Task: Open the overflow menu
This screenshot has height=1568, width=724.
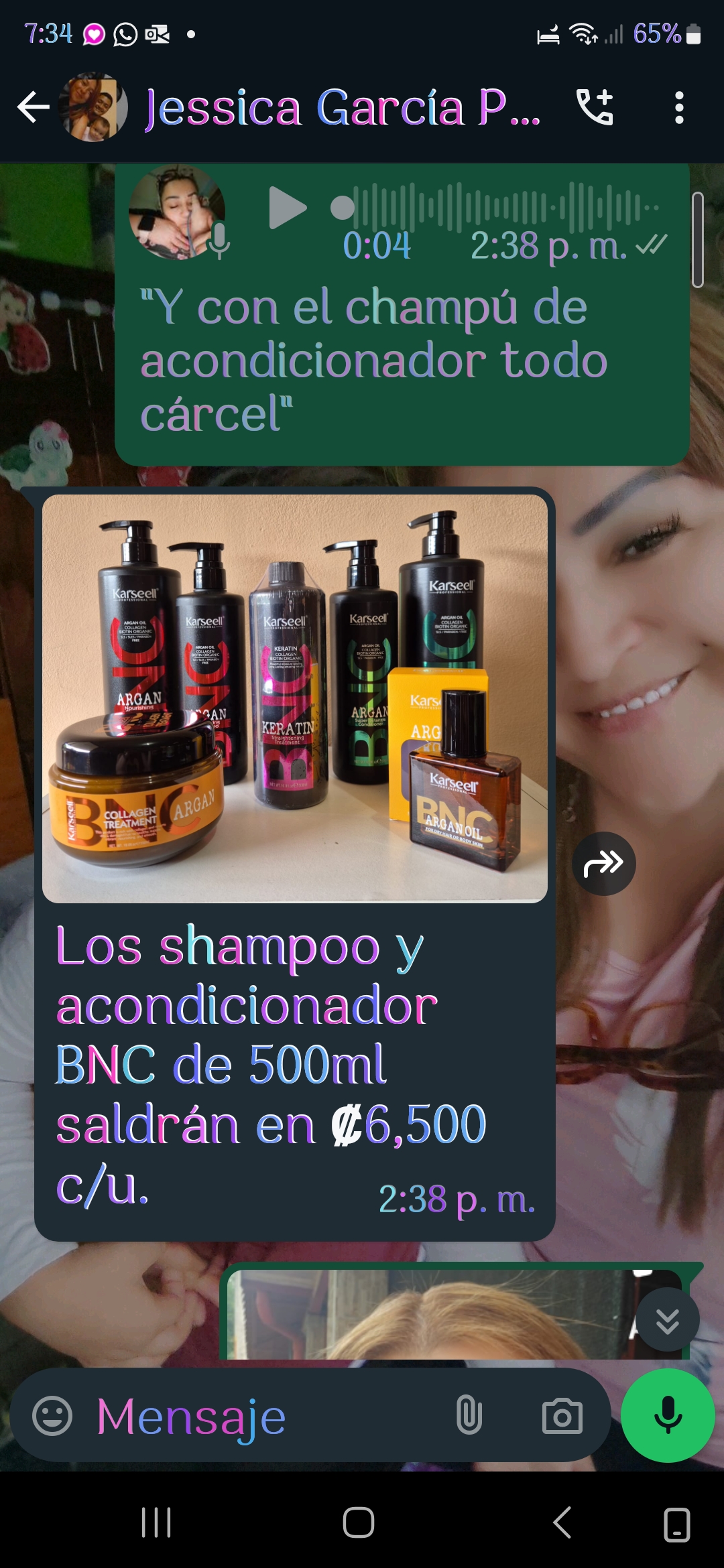Action: click(679, 107)
